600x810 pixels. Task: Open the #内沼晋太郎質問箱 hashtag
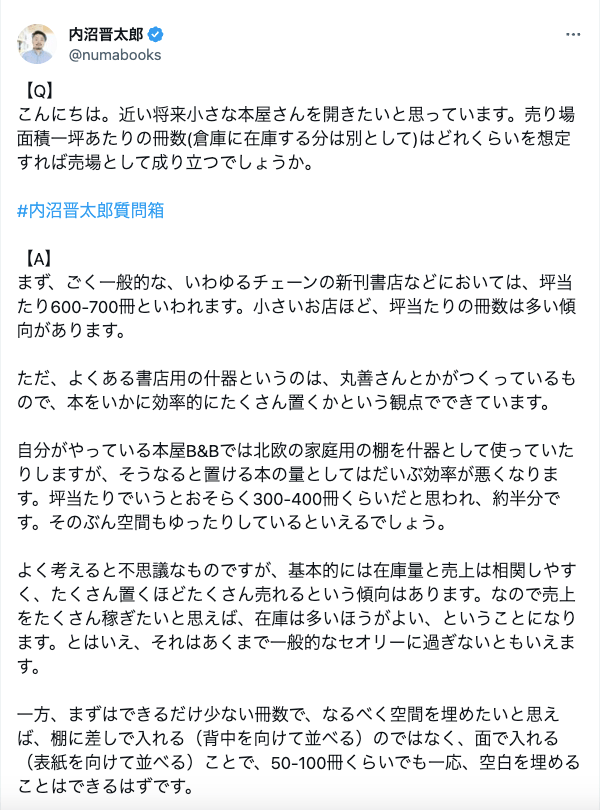(x=91, y=211)
